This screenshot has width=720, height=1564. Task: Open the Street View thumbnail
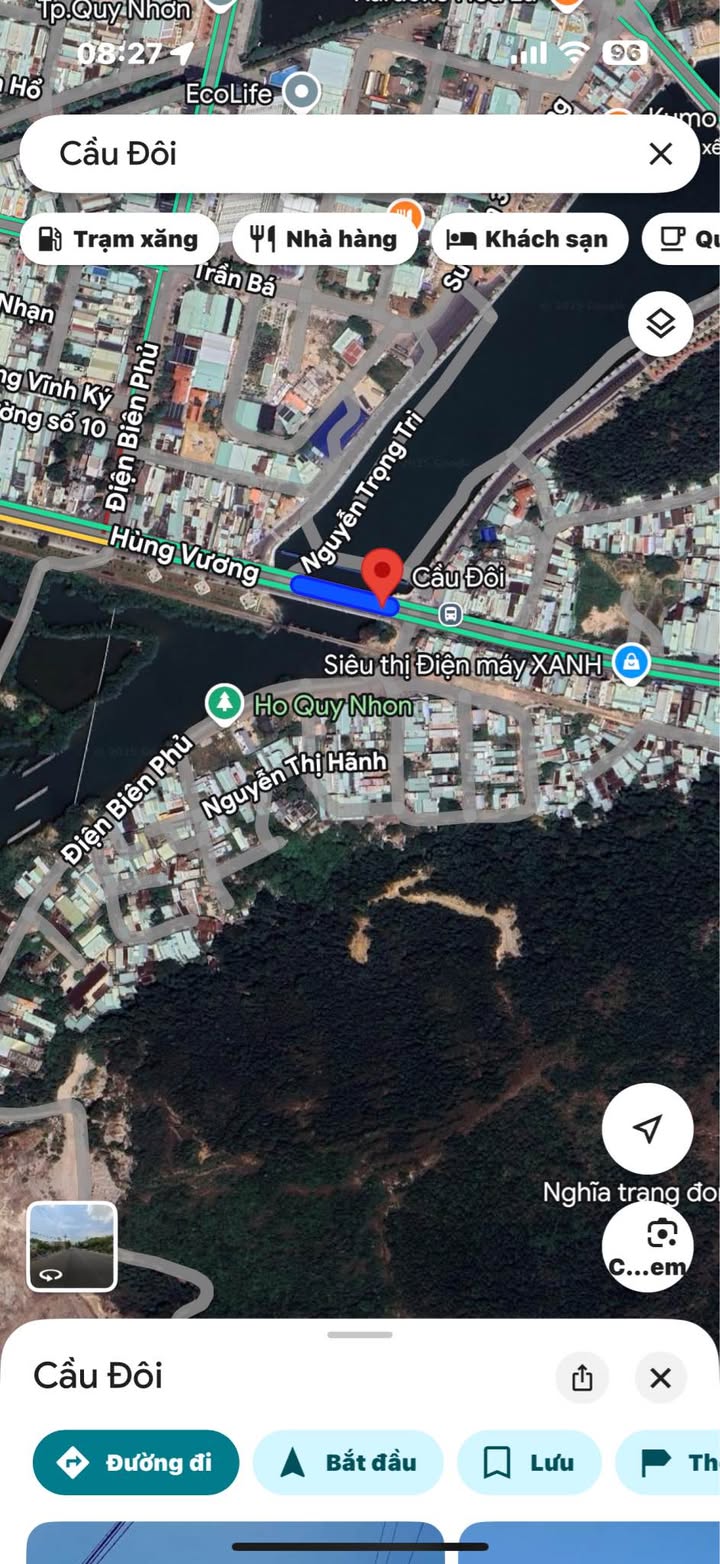pos(72,1246)
